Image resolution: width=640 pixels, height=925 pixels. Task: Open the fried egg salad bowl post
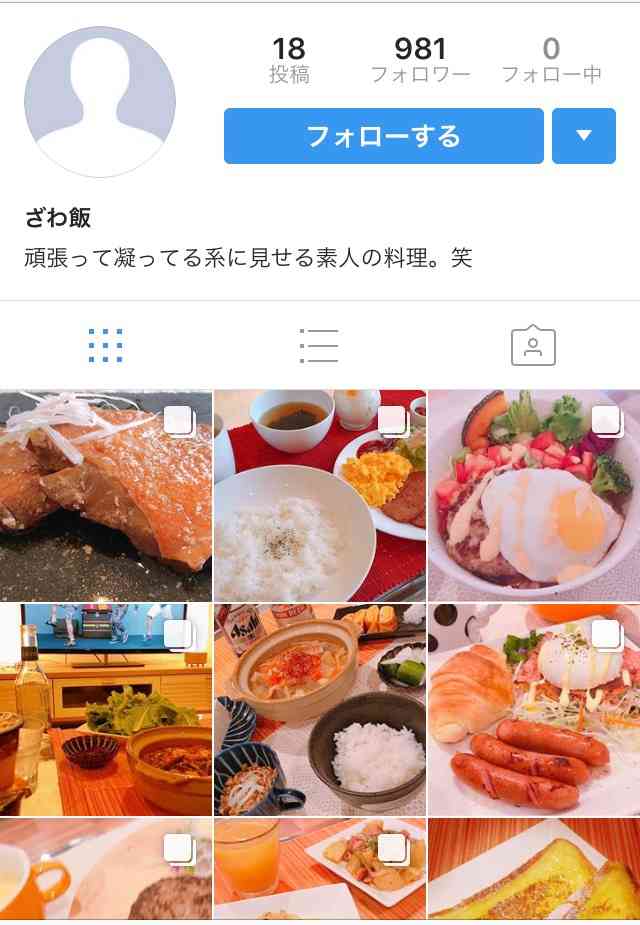coord(533,495)
